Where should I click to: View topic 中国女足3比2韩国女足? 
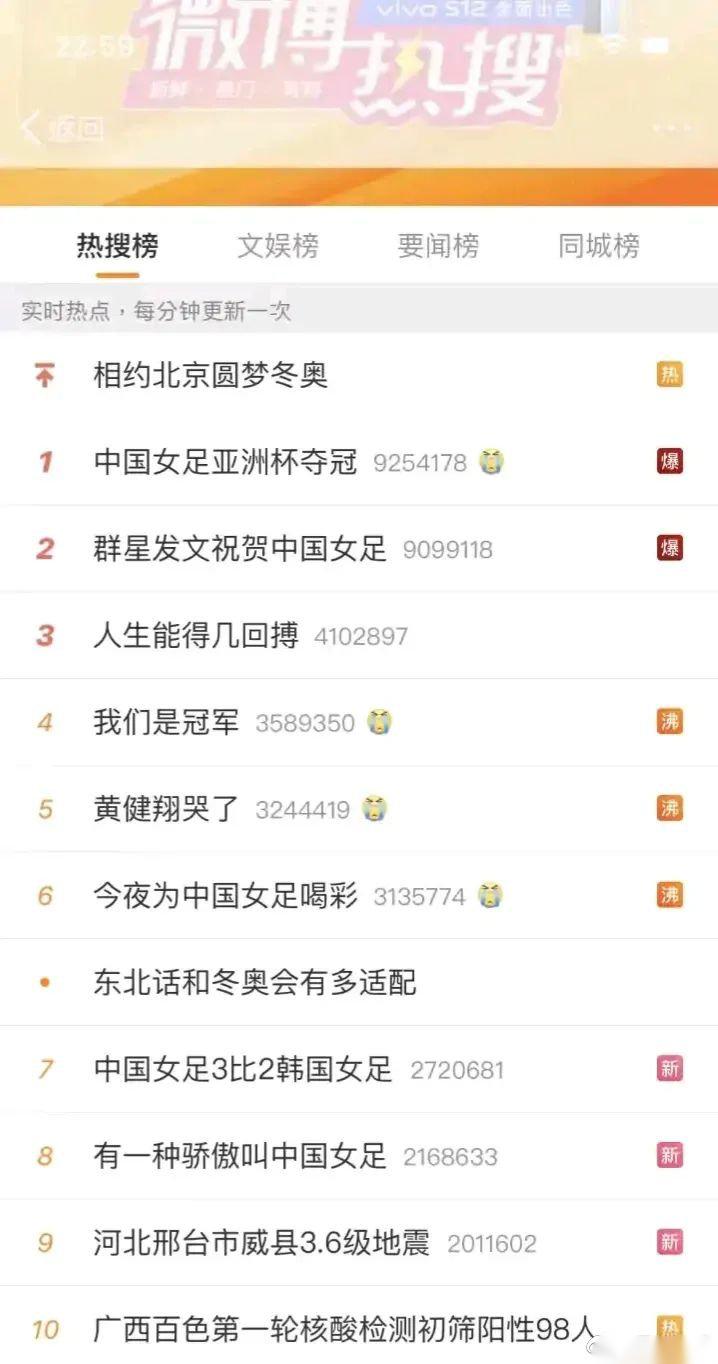pos(359,1069)
